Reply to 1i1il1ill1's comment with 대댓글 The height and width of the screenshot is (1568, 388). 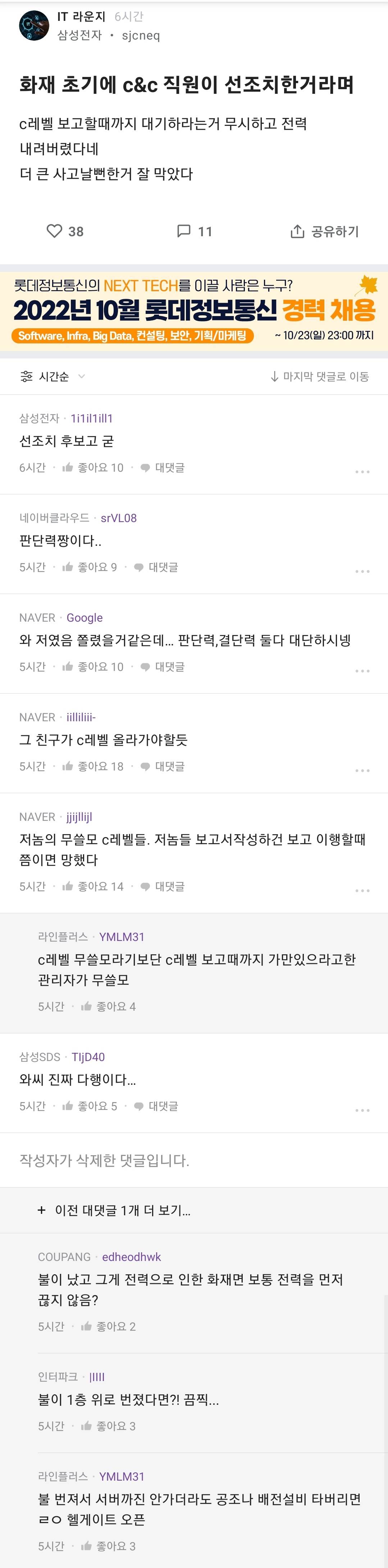(163, 467)
